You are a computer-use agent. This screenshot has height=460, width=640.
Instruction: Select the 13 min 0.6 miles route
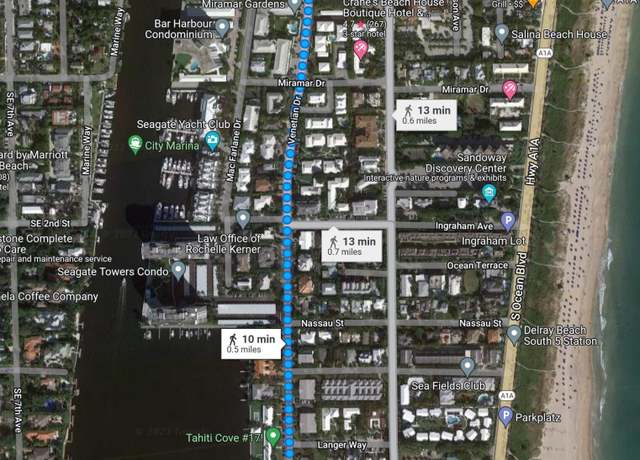(x=426, y=115)
